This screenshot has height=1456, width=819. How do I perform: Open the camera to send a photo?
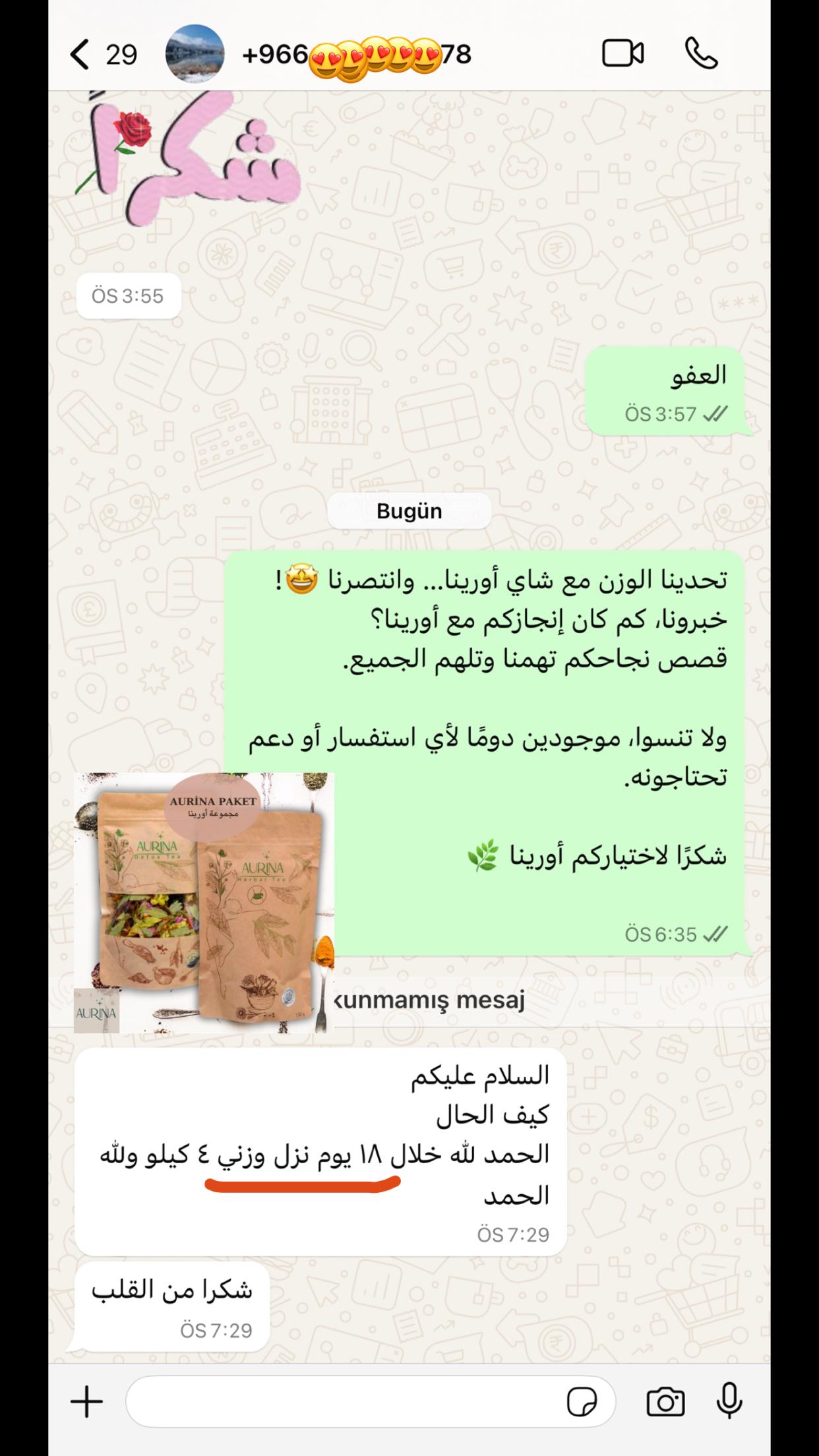(x=665, y=1401)
